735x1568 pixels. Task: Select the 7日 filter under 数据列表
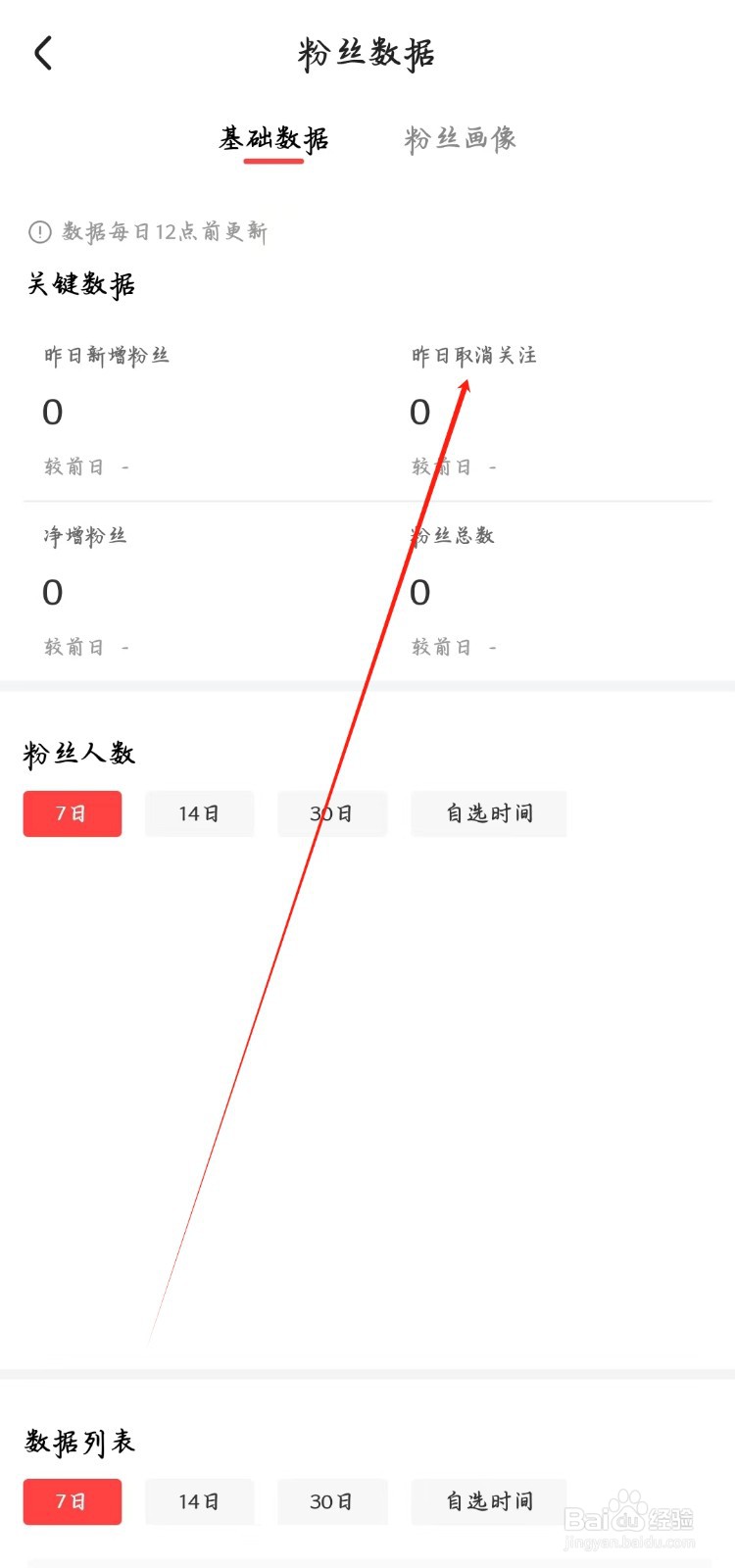point(72,1502)
